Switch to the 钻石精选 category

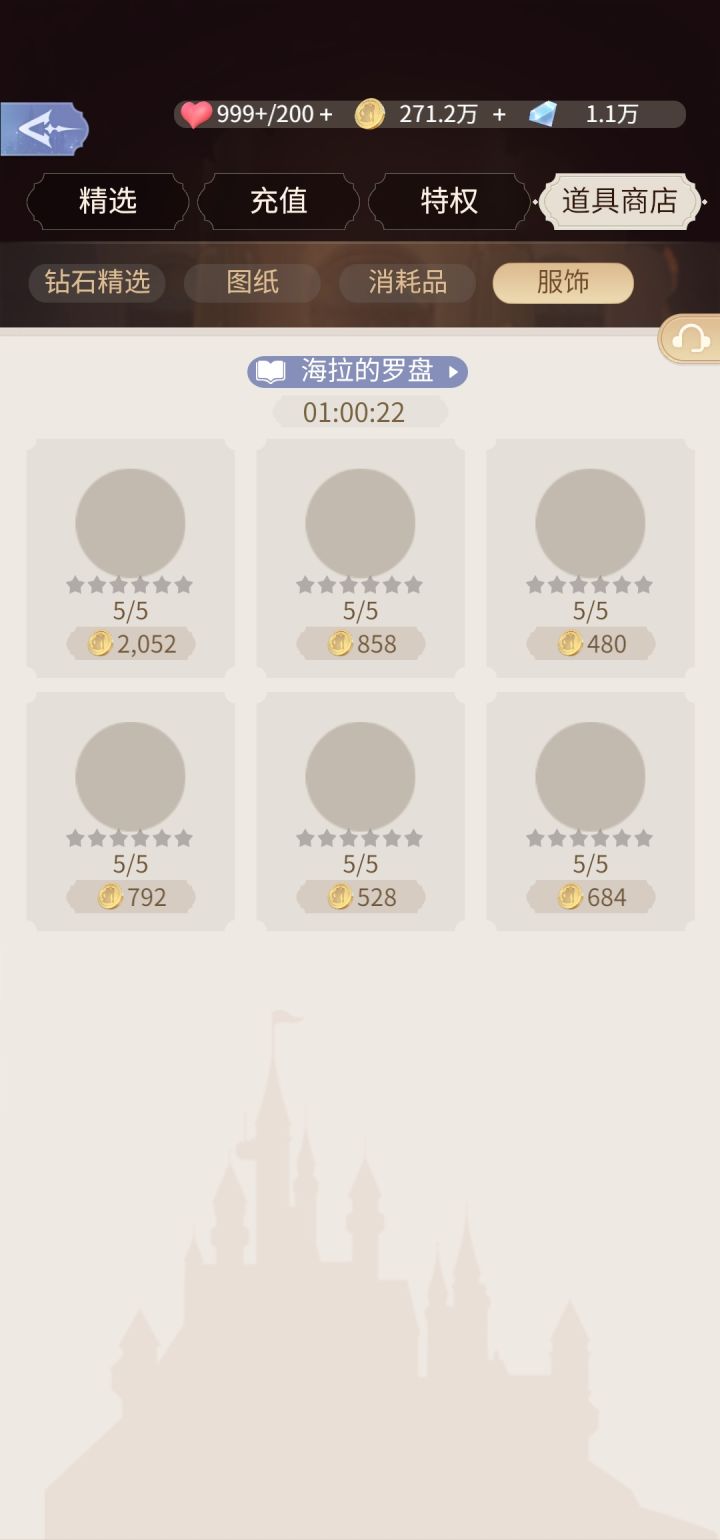click(x=96, y=283)
